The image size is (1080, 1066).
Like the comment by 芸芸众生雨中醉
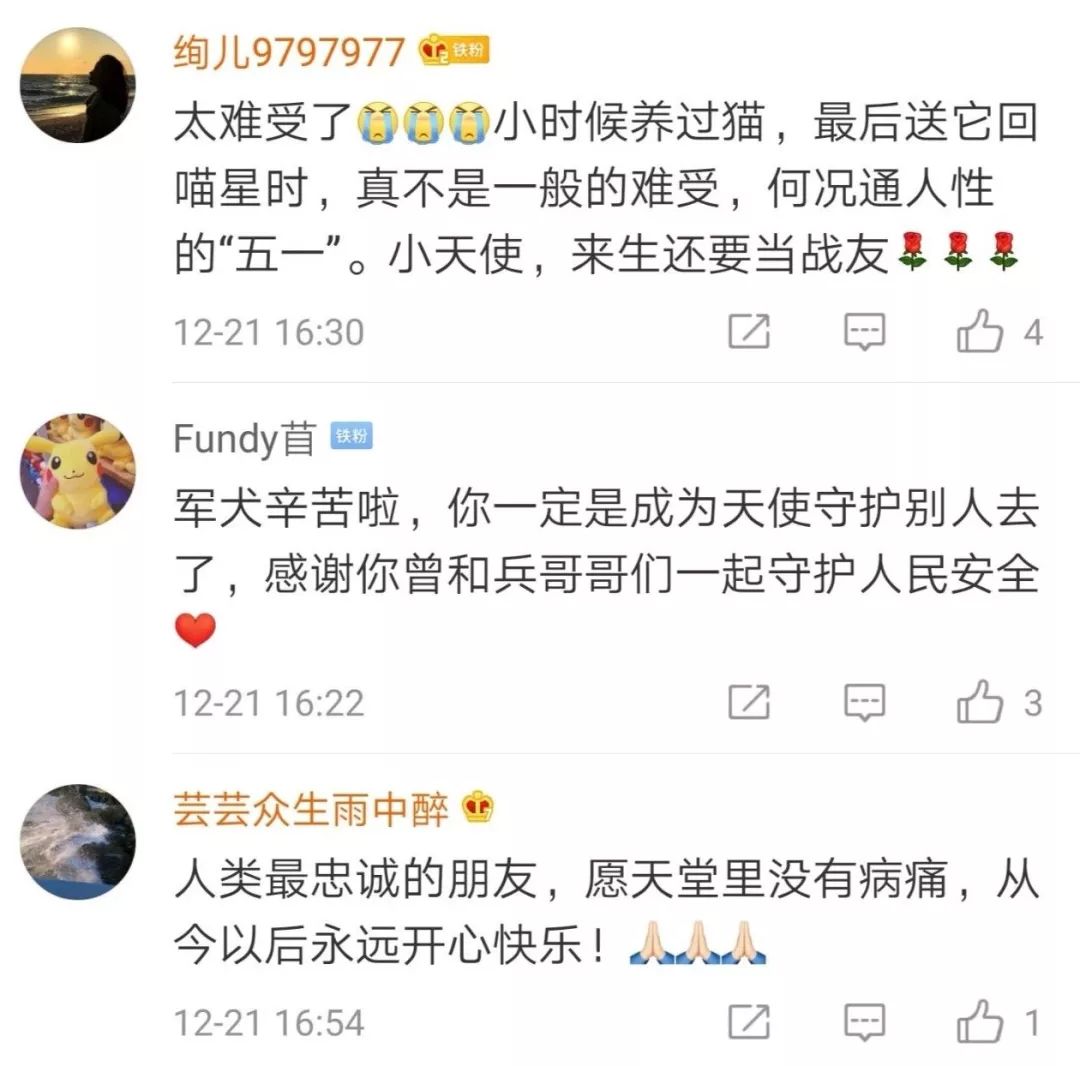point(979,1022)
